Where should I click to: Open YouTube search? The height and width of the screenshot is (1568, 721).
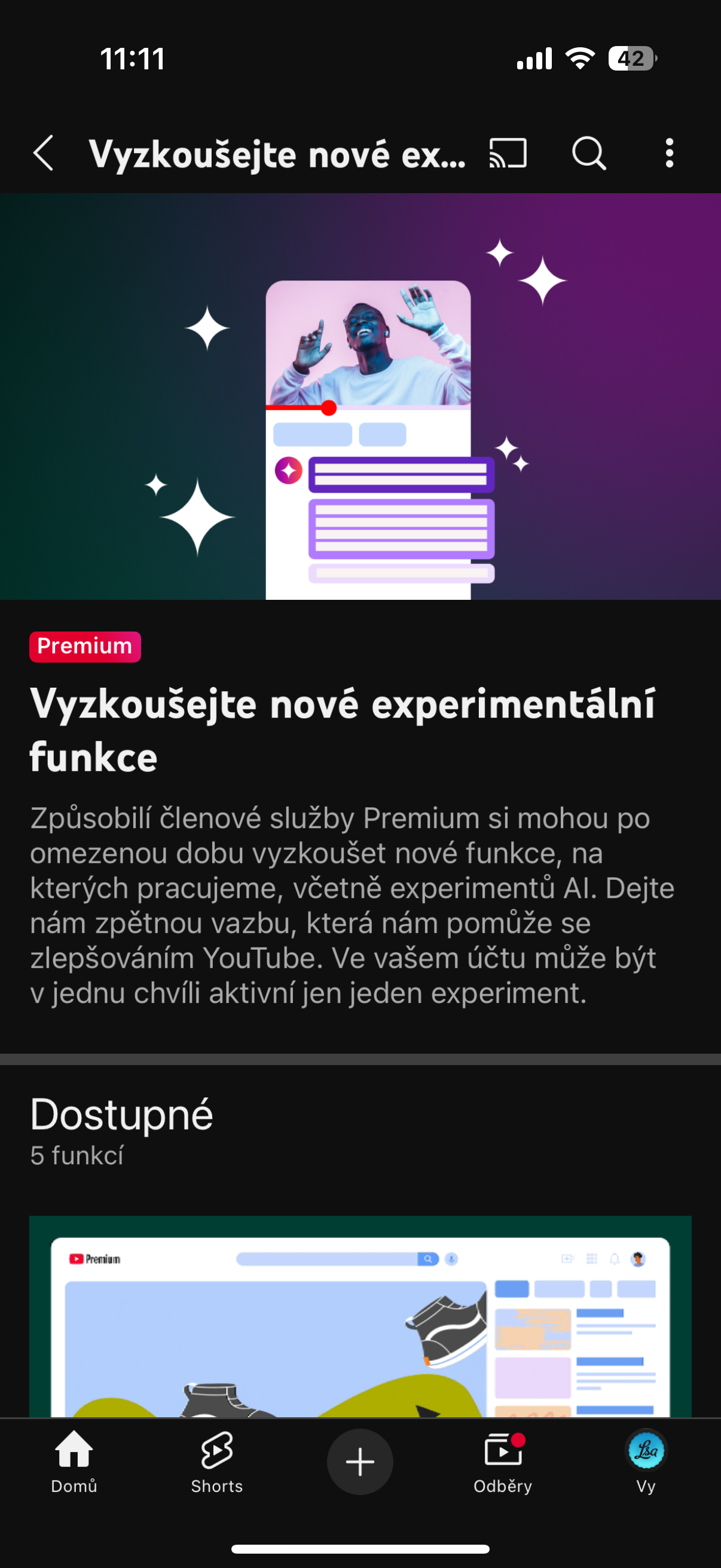[x=588, y=152]
